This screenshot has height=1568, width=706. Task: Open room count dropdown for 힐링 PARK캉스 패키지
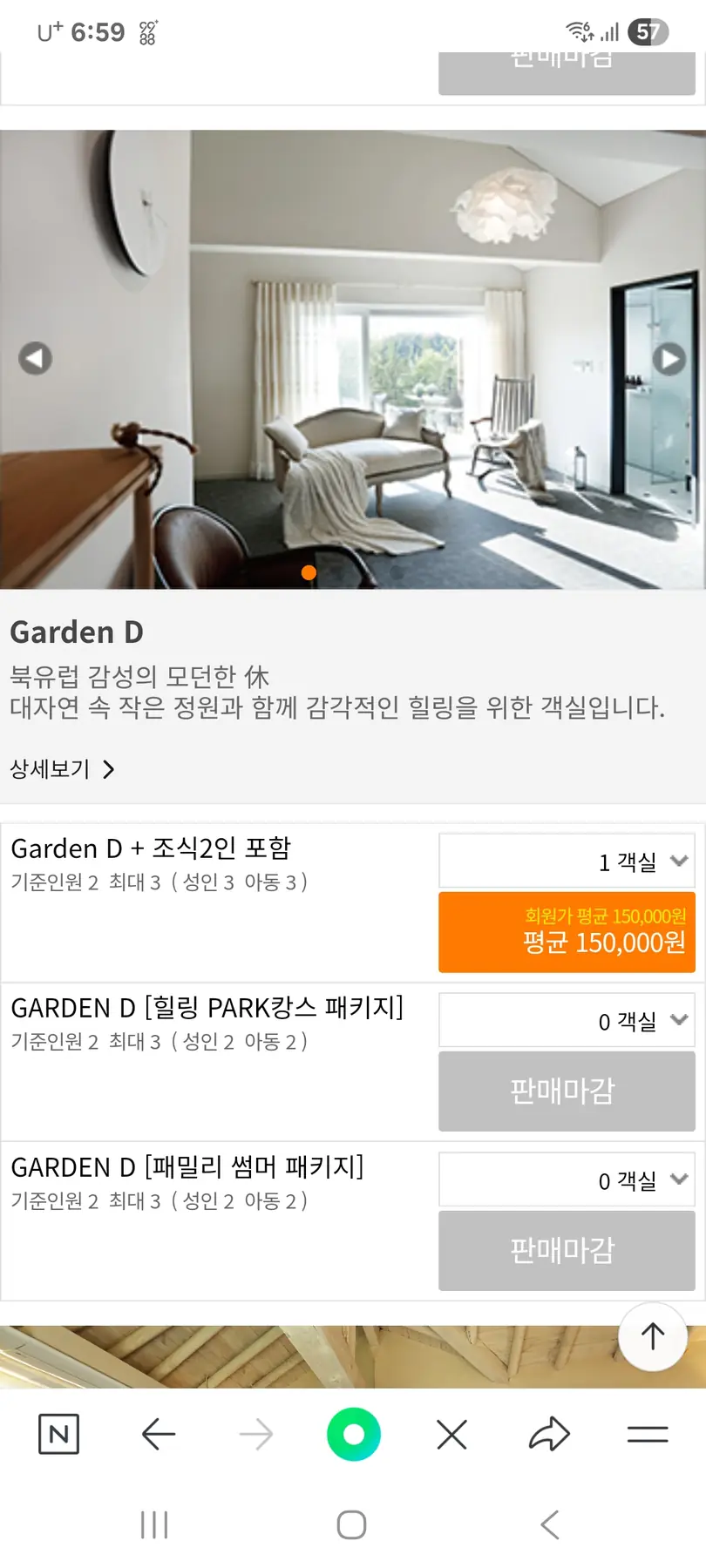coord(567,1021)
